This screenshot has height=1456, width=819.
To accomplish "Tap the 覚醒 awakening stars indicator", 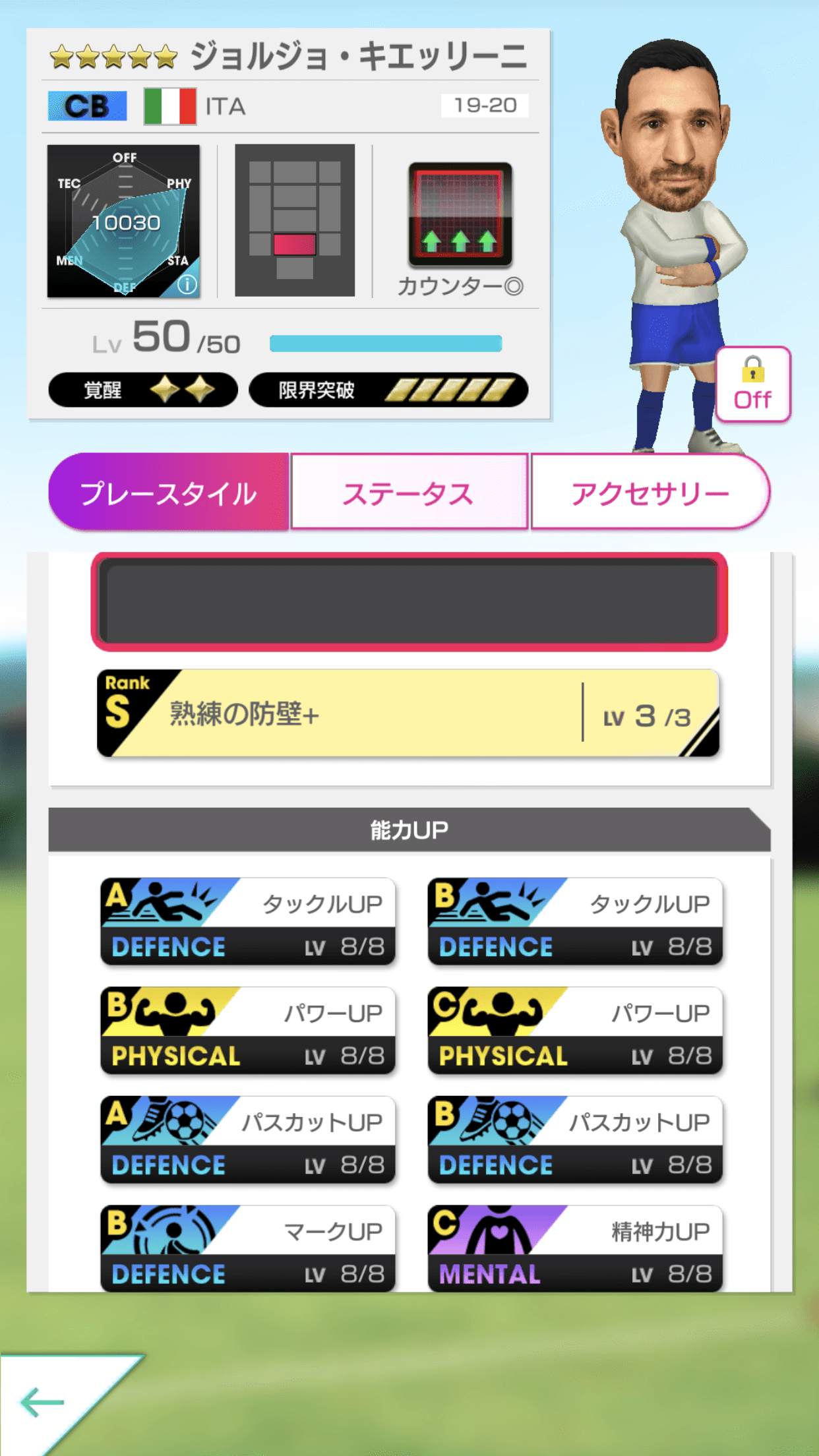I will coord(144,390).
